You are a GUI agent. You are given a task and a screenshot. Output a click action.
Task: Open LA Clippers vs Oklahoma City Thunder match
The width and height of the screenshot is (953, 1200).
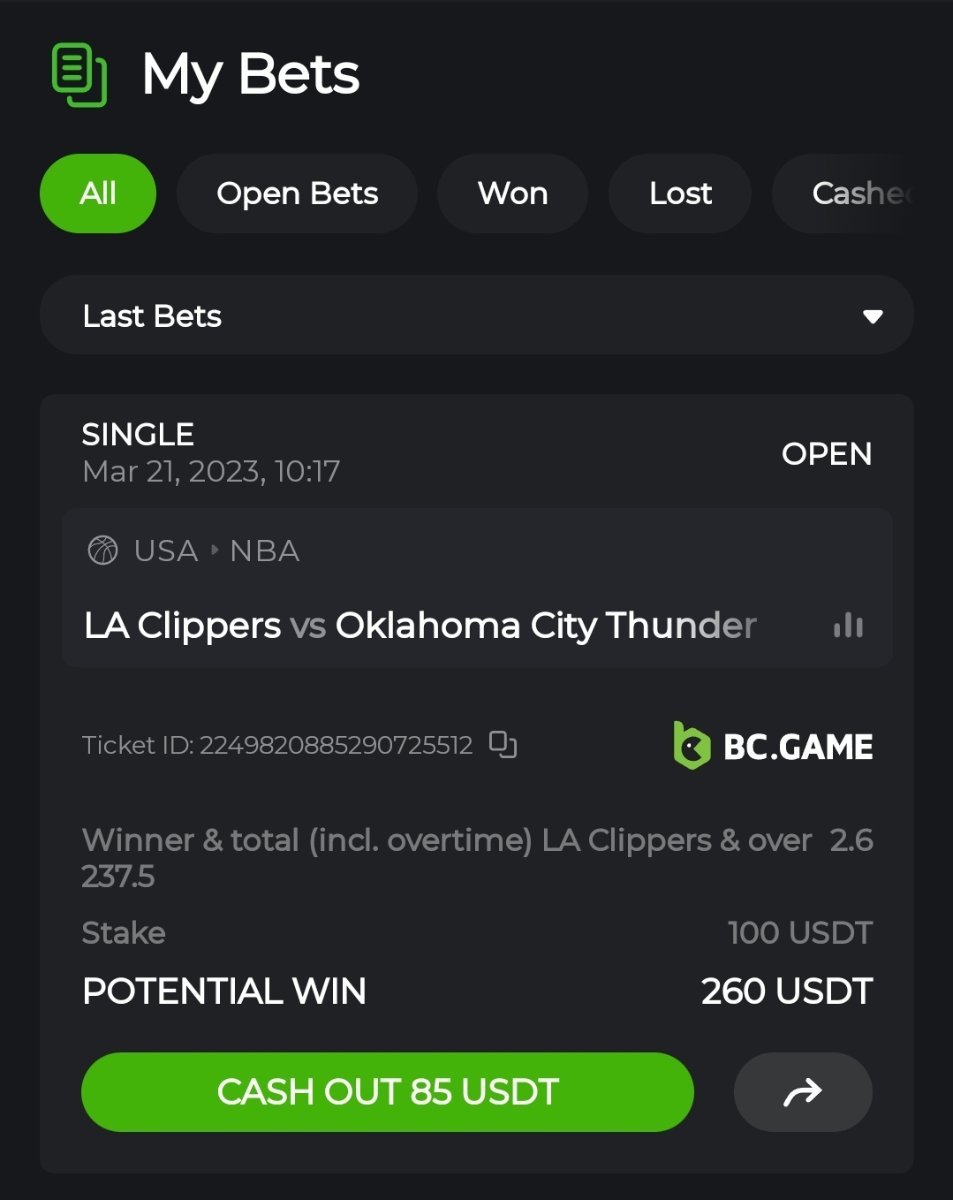420,626
